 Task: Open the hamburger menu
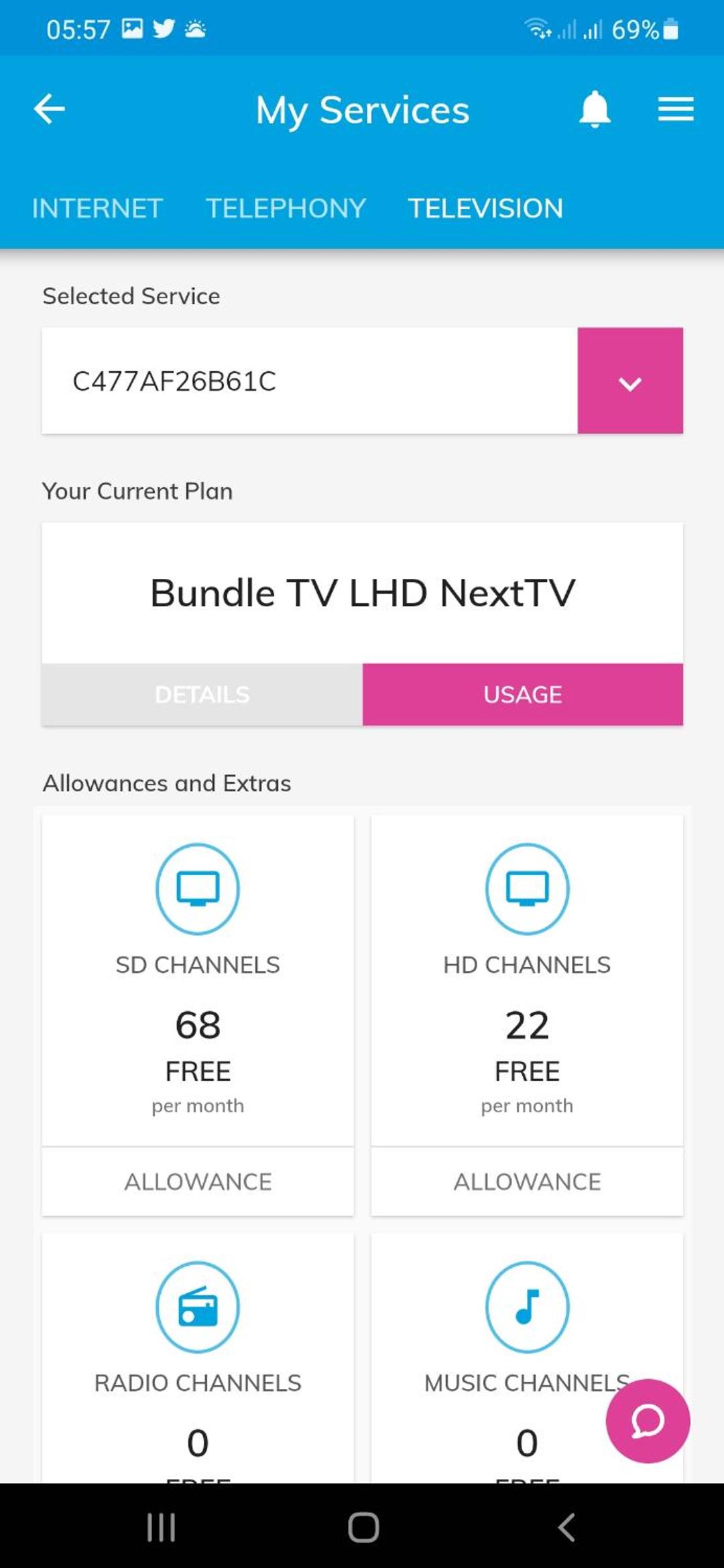coord(676,109)
